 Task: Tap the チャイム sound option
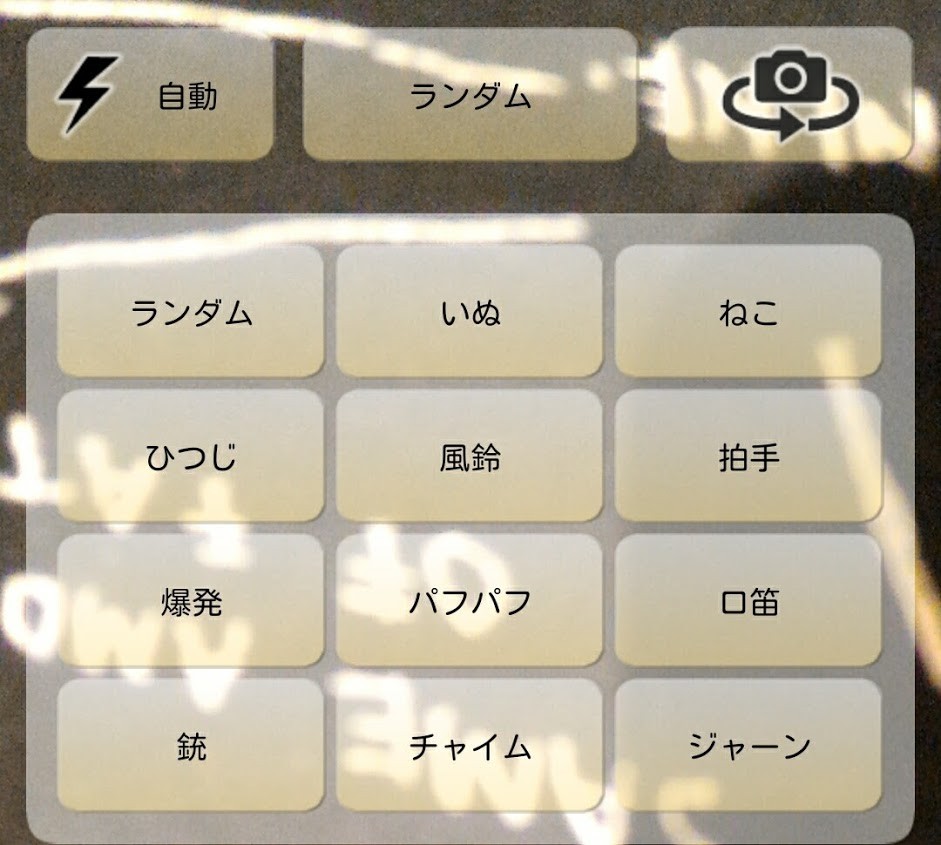tap(469, 745)
